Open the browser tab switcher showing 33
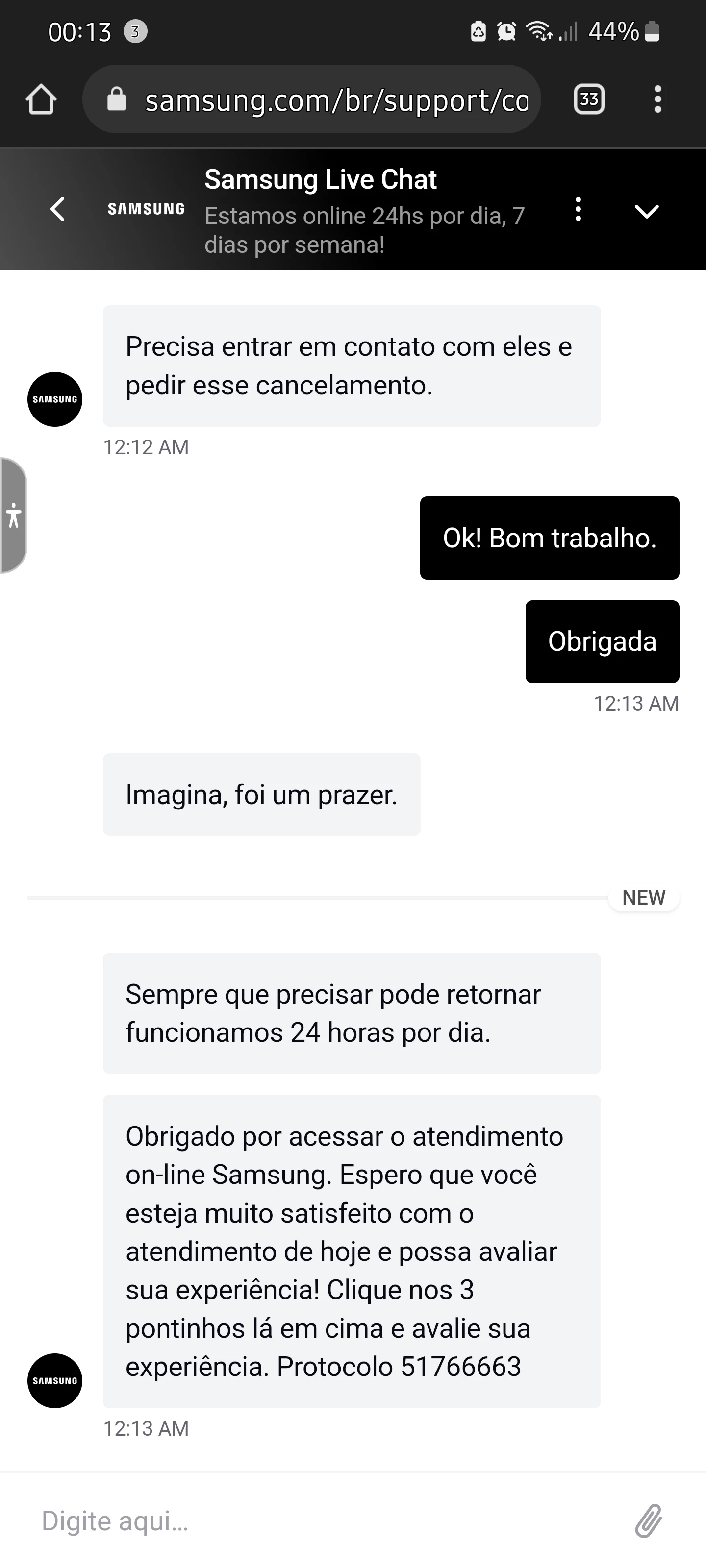 [588, 99]
